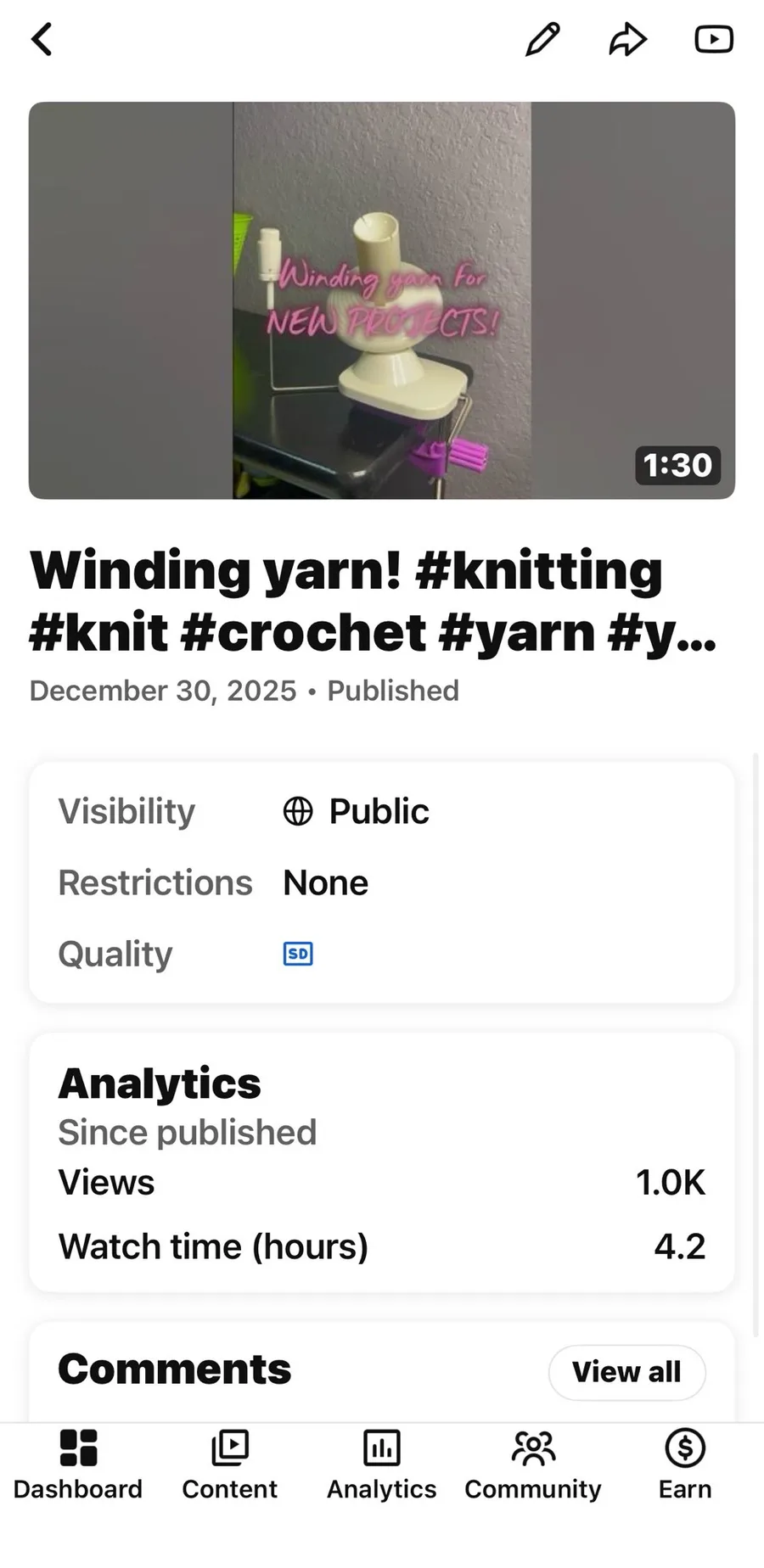
Task: Go back to the previous screen
Action: click(x=42, y=39)
